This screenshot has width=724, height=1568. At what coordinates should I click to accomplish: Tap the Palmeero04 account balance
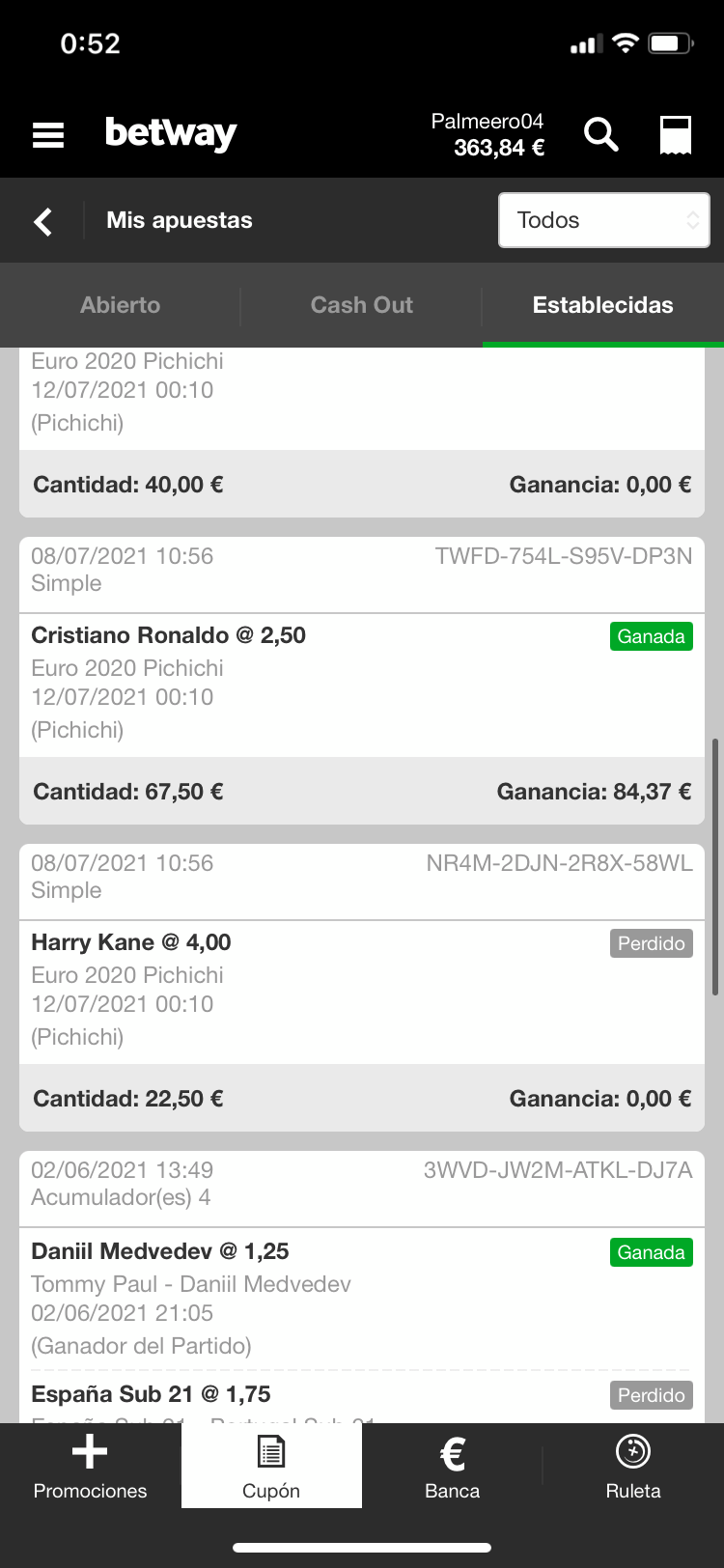pyautogui.click(x=487, y=134)
